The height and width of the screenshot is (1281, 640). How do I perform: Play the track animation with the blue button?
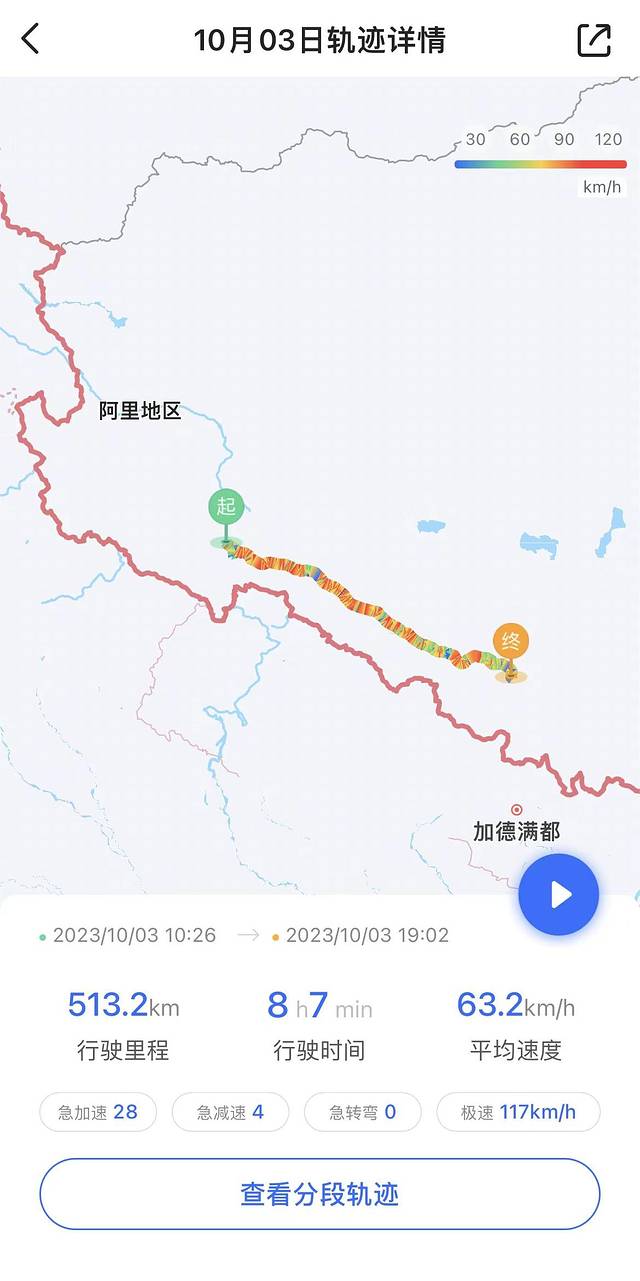coord(559,894)
